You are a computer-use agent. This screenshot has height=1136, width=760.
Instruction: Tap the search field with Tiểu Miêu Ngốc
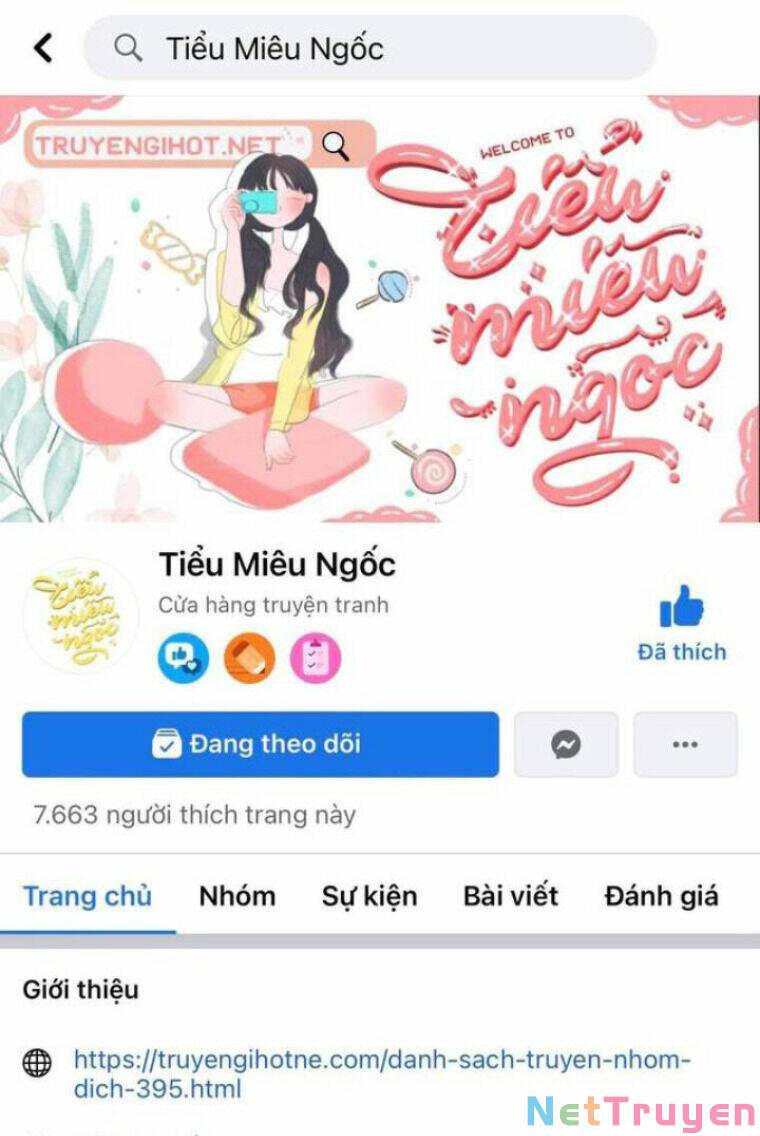pyautogui.click(x=370, y=48)
